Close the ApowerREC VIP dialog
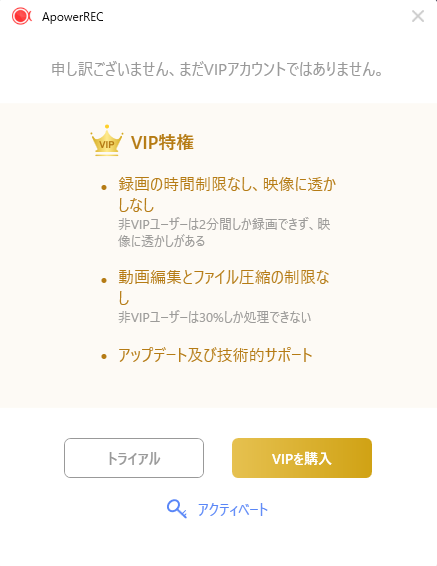 click(x=418, y=16)
